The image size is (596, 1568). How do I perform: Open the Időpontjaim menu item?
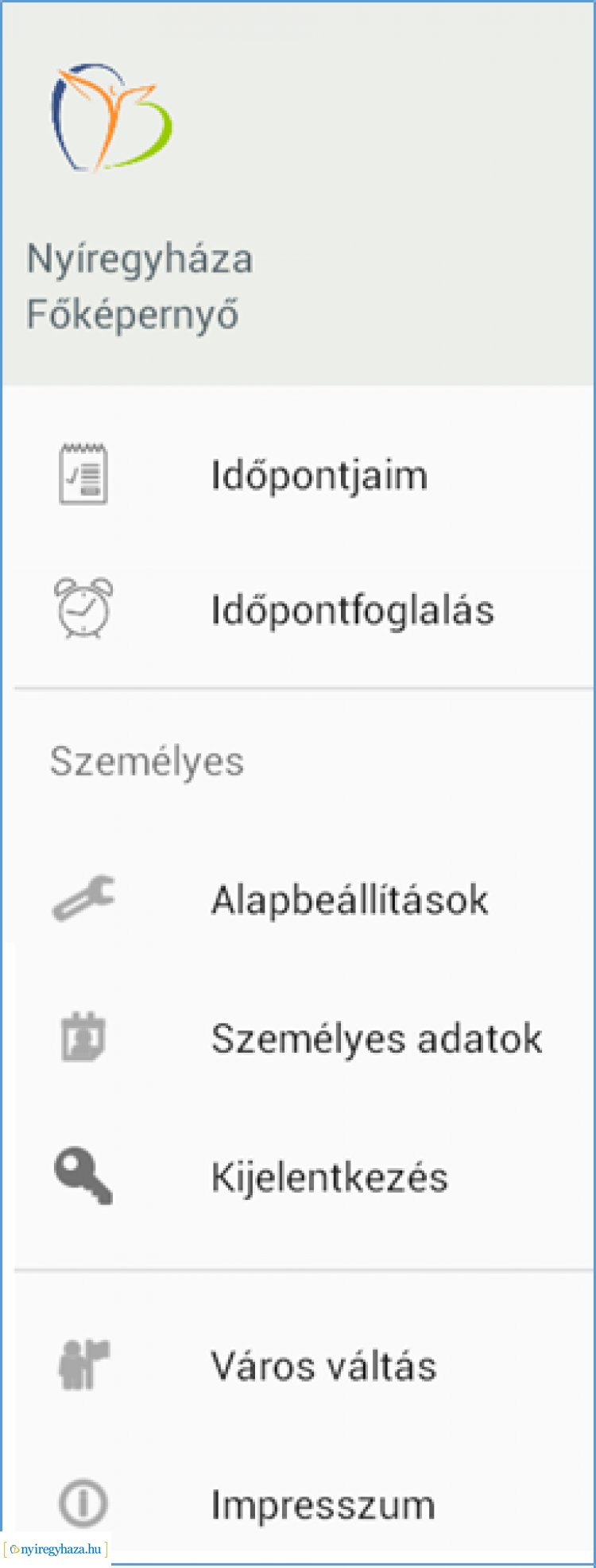pyautogui.click(x=318, y=475)
